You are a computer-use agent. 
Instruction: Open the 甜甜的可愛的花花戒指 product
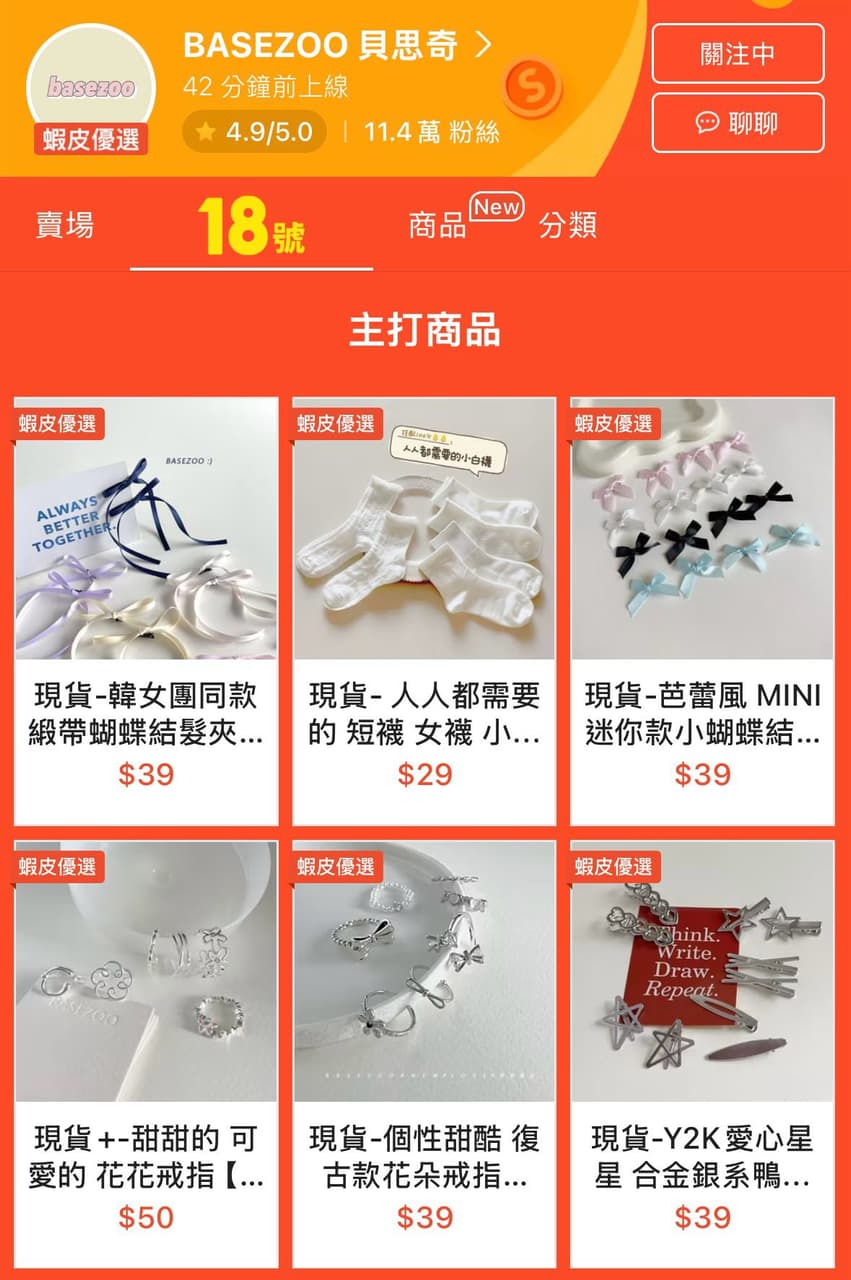coord(146,1053)
